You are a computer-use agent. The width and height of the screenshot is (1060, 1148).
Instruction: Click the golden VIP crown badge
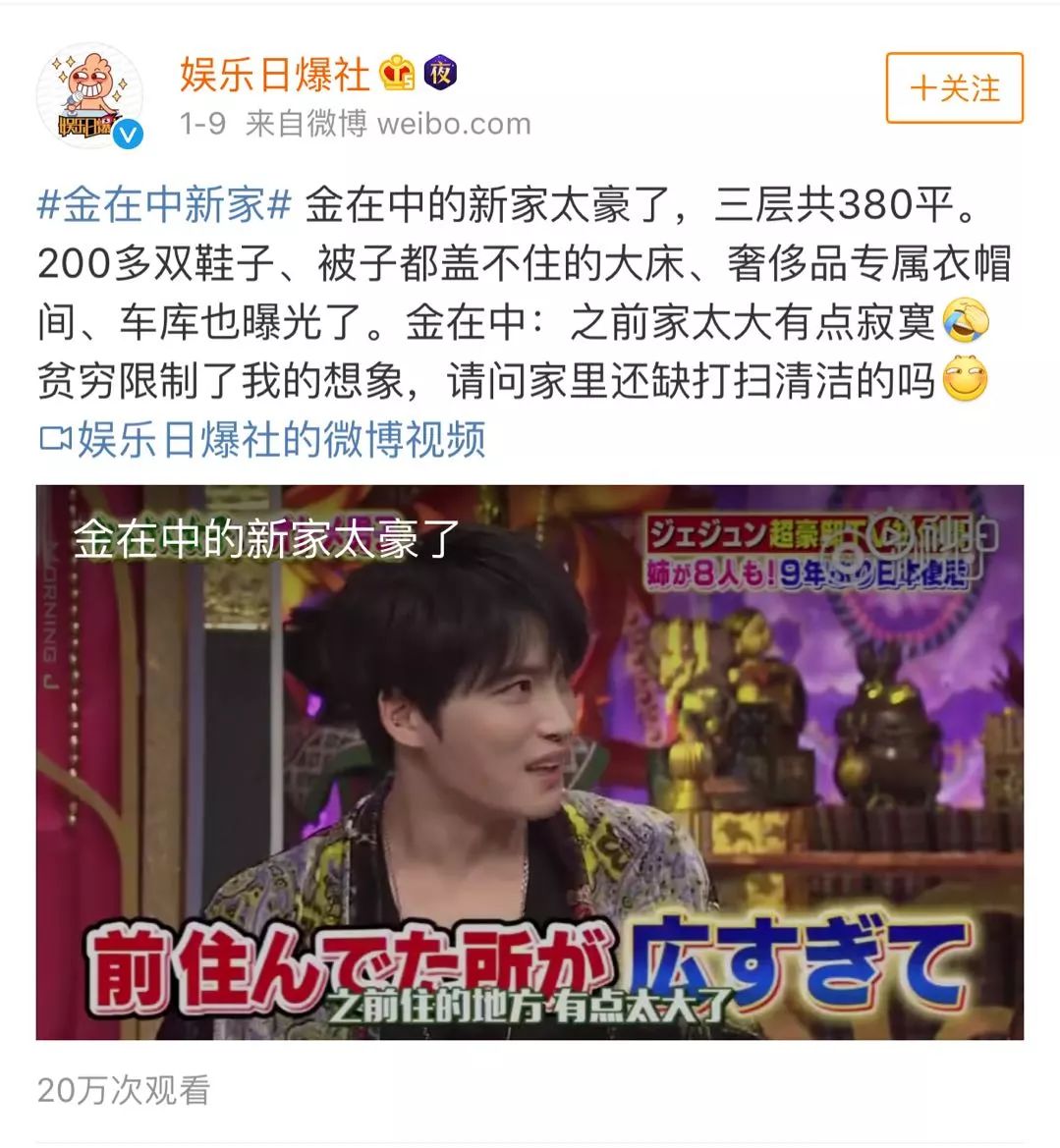click(396, 75)
